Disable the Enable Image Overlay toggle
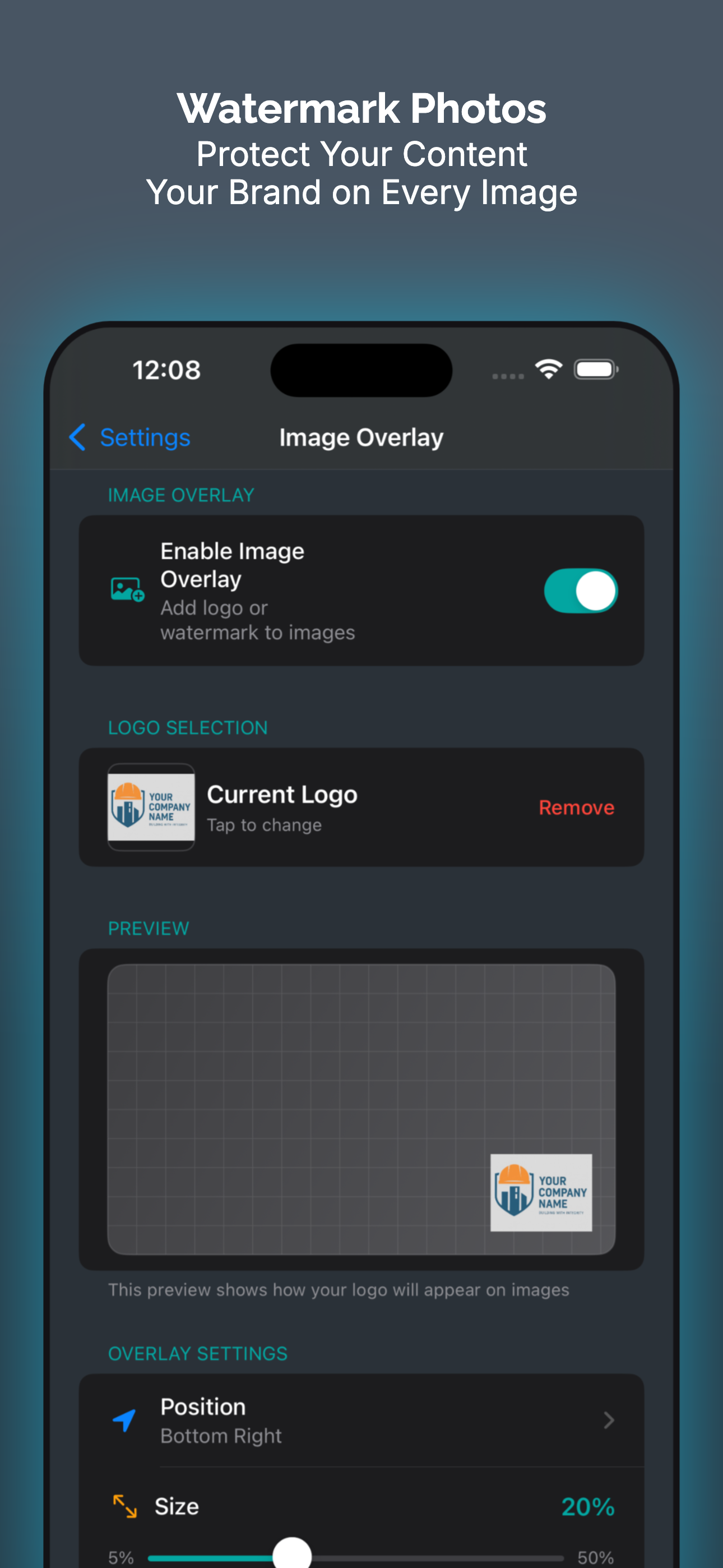This screenshot has width=723, height=1568. point(580,590)
